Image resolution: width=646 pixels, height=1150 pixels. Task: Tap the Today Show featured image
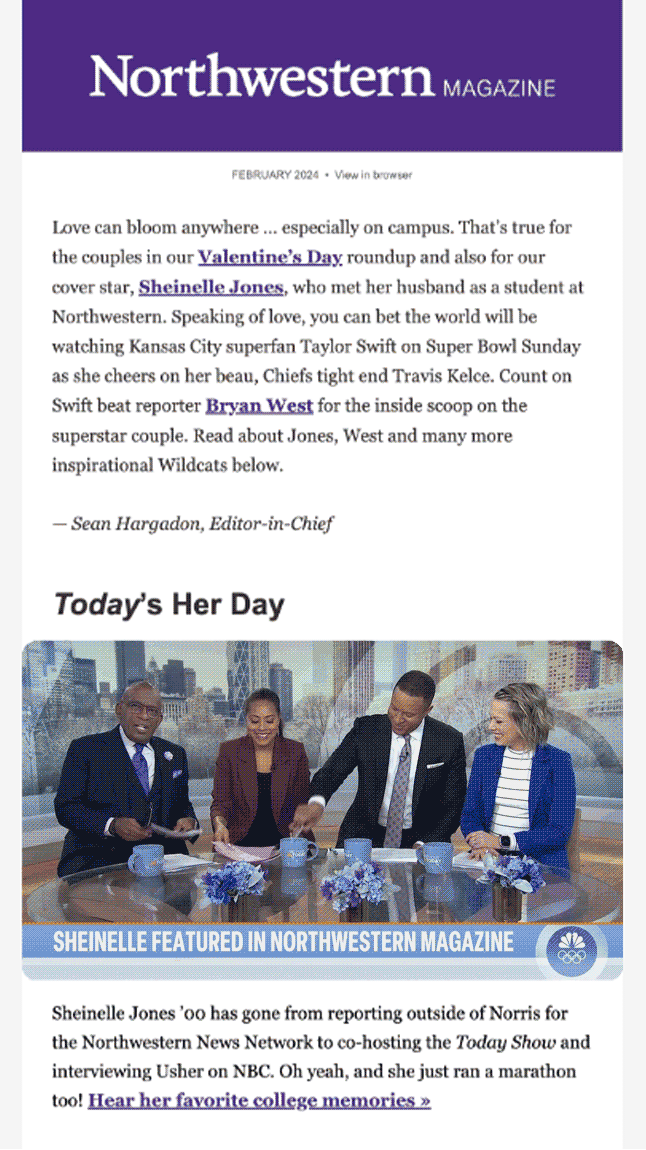(x=323, y=810)
